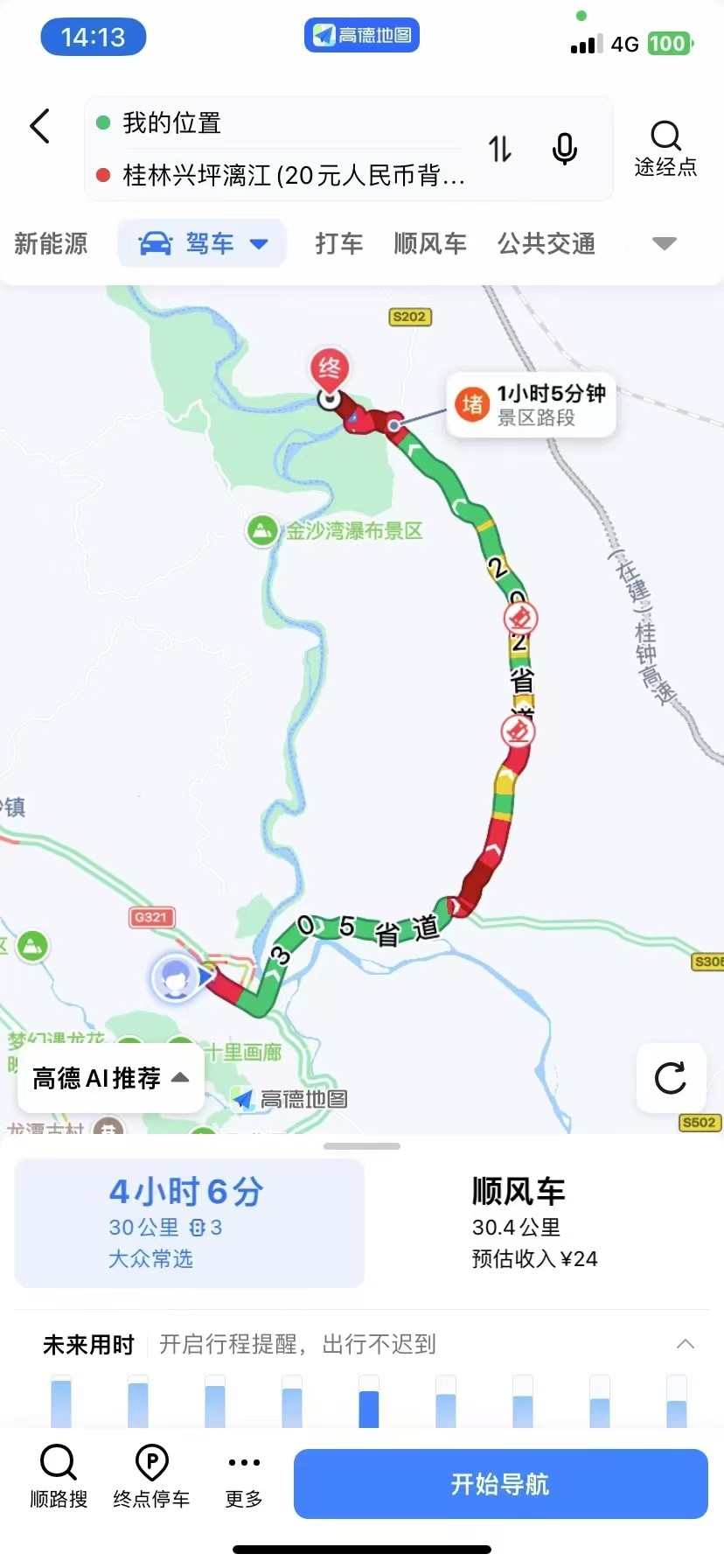Start navigation with 开始导航
724x1568 pixels.
500,1484
